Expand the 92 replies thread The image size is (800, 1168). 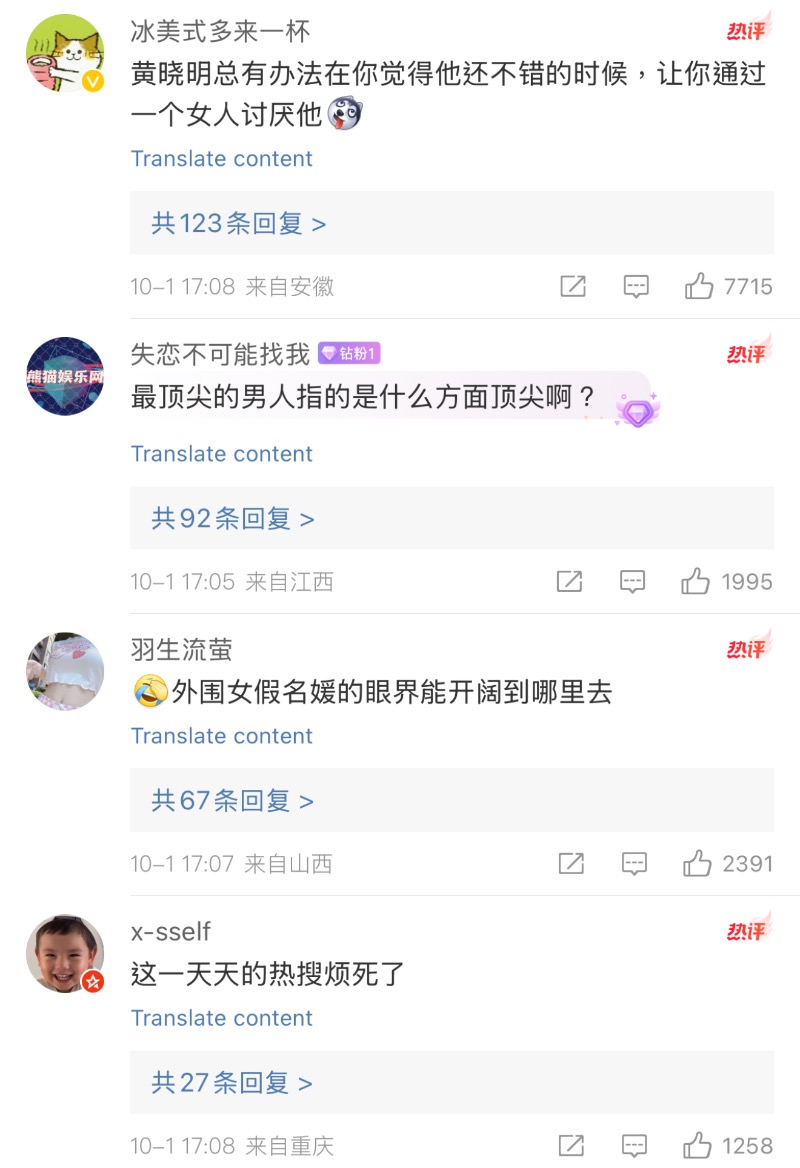[233, 518]
